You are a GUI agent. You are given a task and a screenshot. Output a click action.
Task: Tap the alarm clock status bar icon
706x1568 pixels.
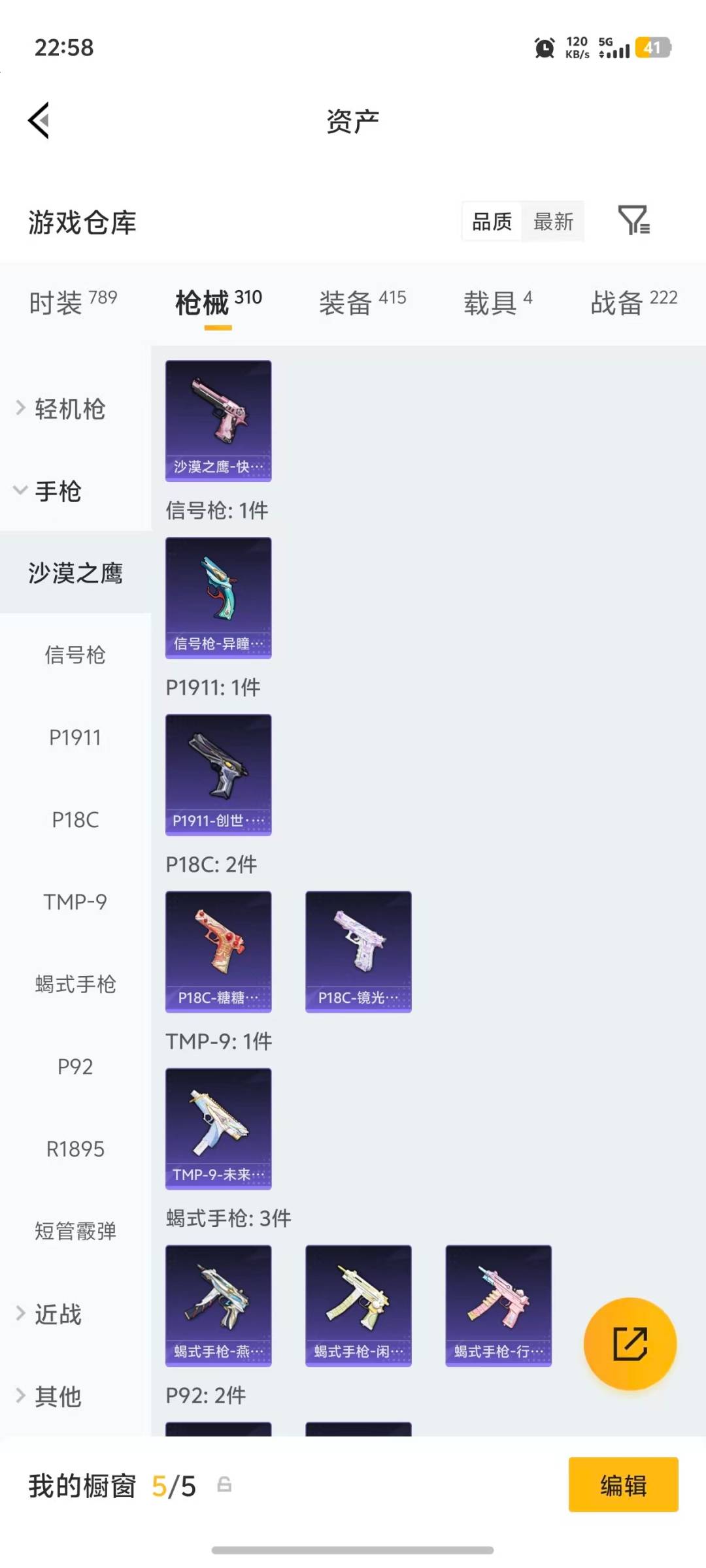coord(542,48)
